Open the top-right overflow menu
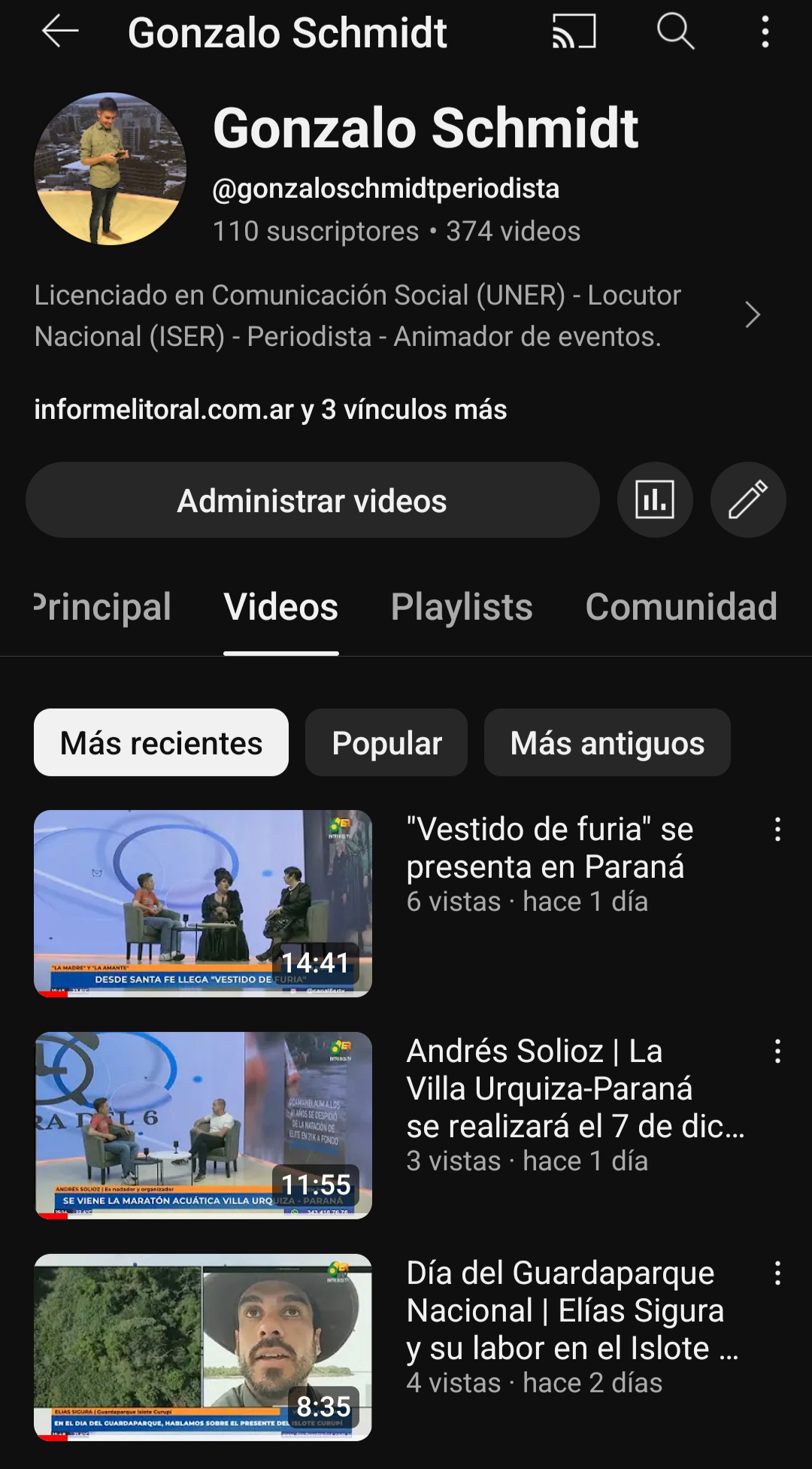 coord(765,32)
